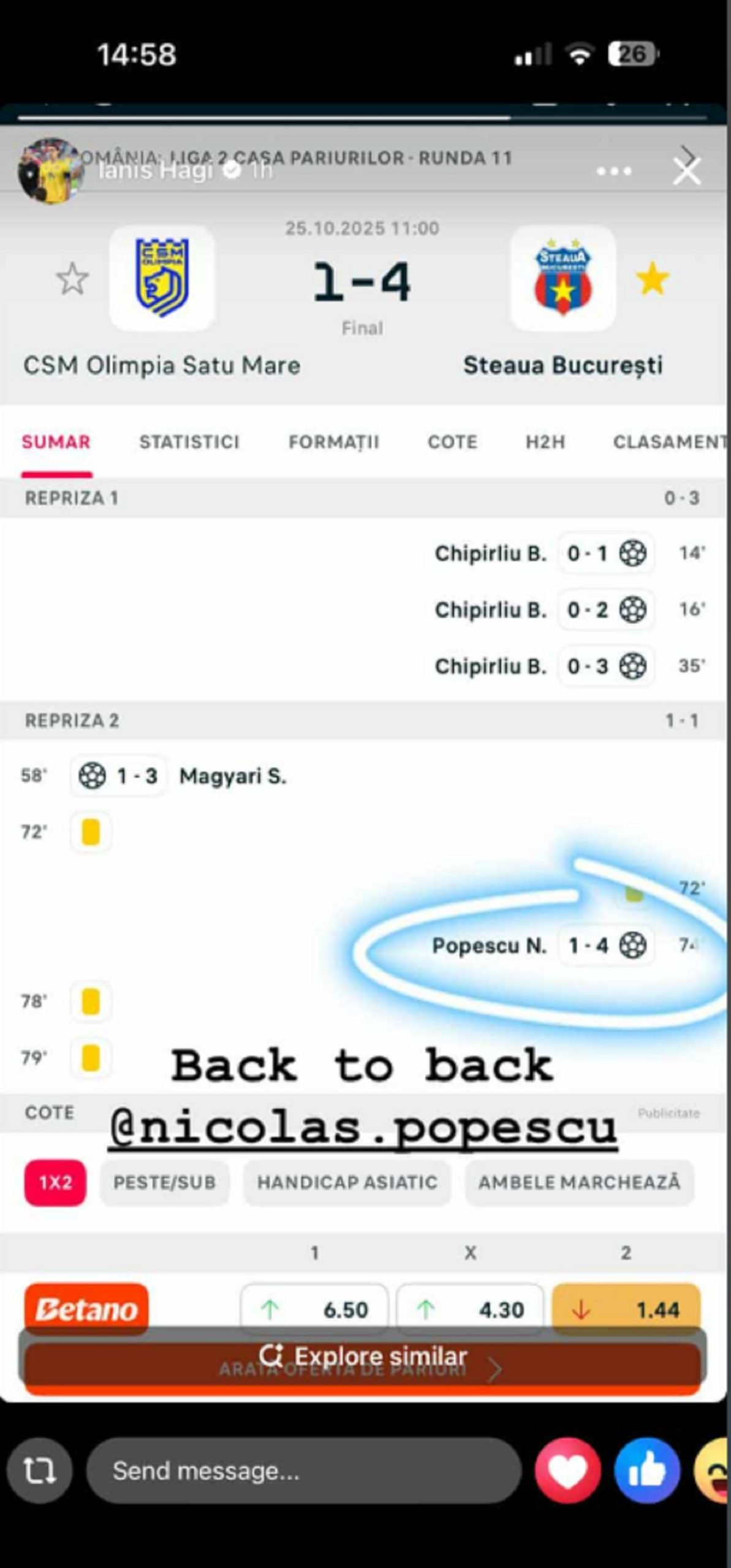This screenshot has height=1568, width=731.
Task: Focus the Send message field
Action: click(303, 1471)
